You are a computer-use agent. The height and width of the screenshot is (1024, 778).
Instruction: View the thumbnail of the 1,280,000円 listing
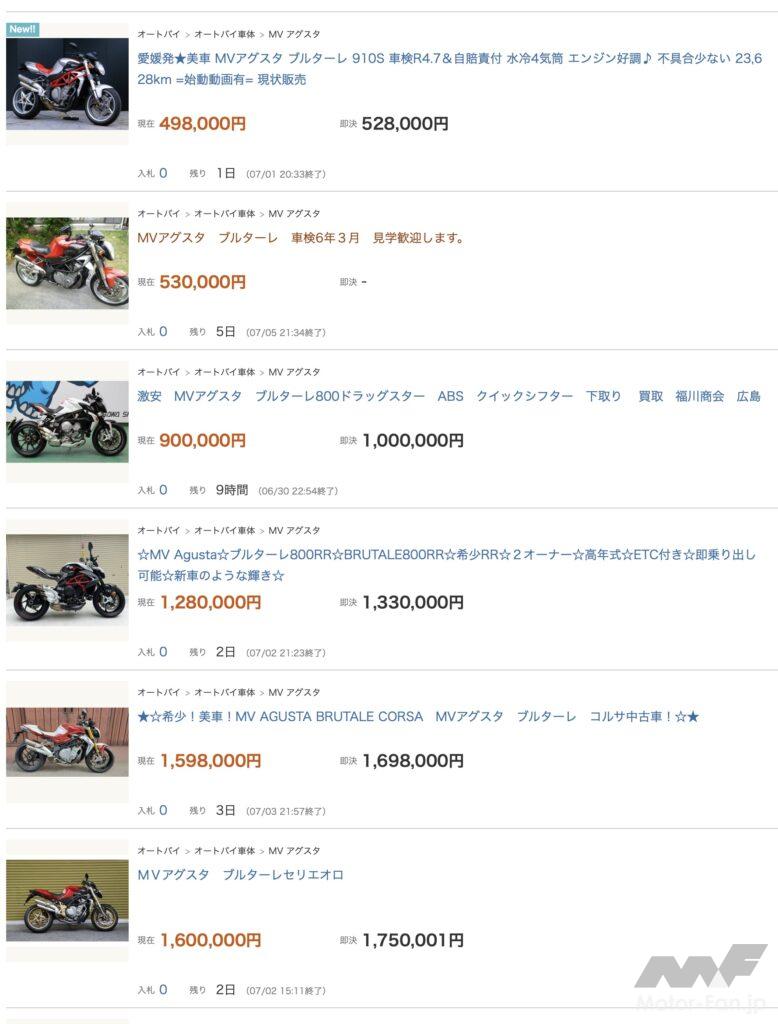click(x=68, y=580)
